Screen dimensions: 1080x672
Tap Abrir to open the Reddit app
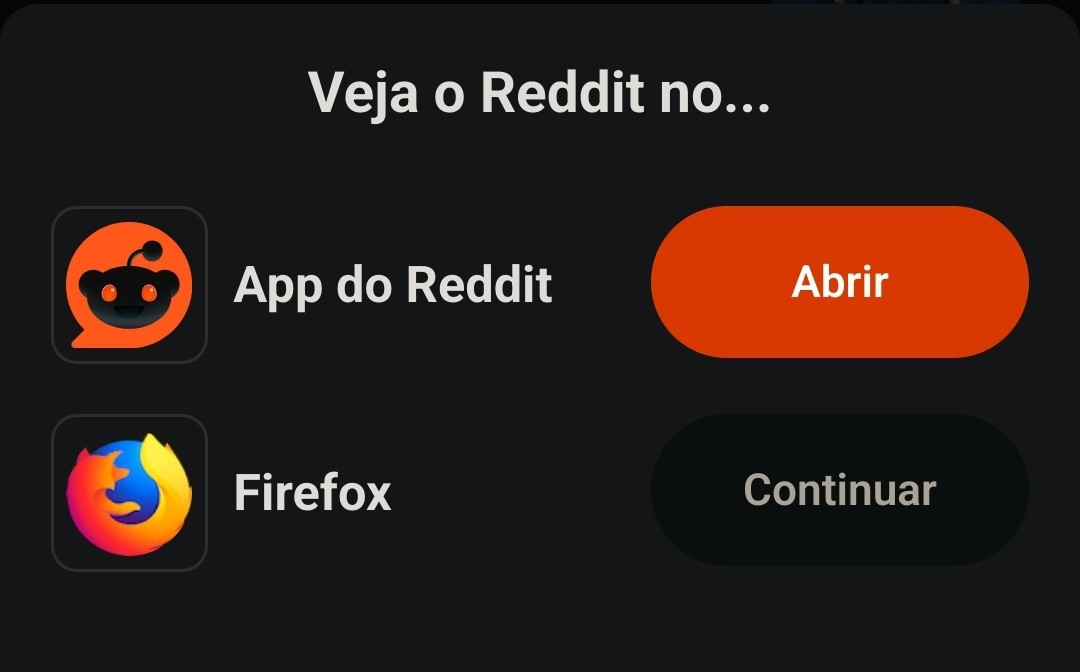pyautogui.click(x=839, y=282)
